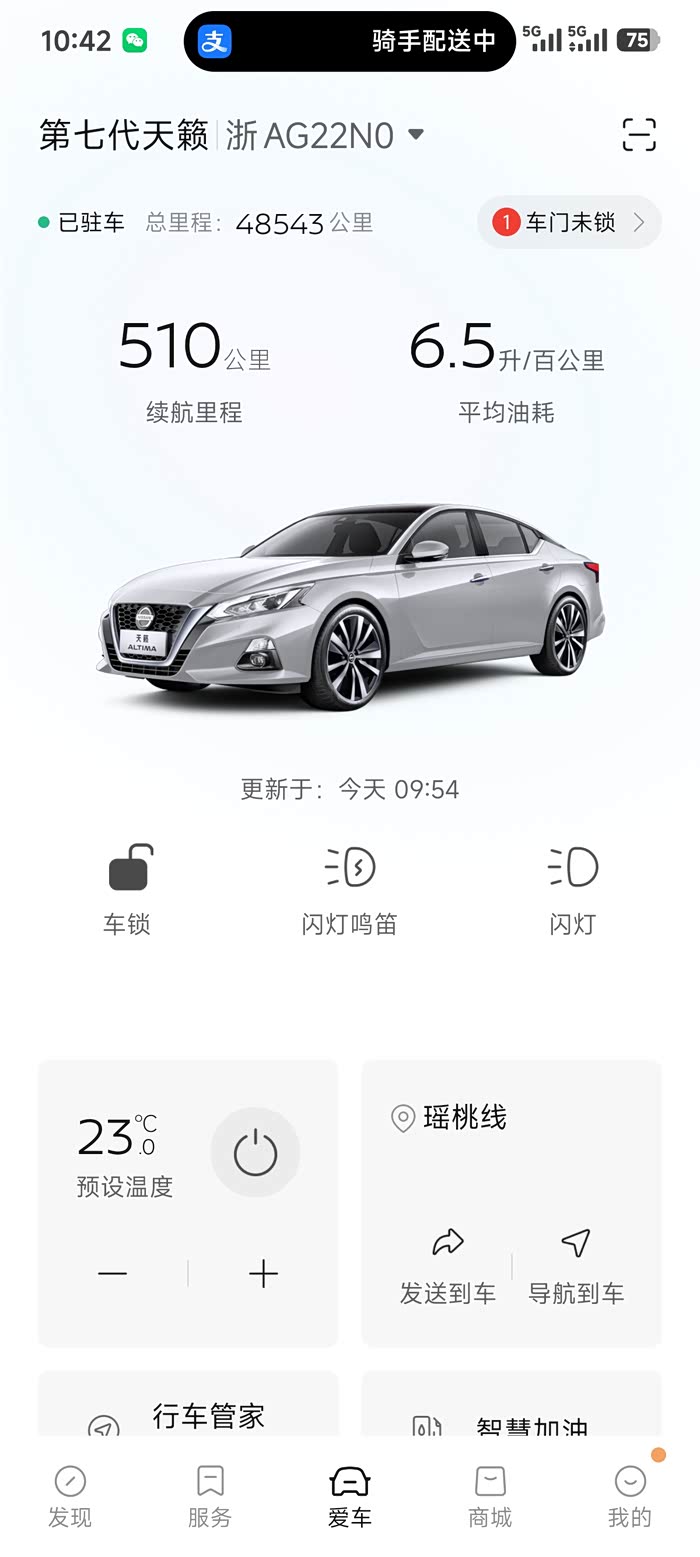This screenshot has height=1557, width=700.
Task: Go to the 商城 tab
Action: pyautogui.click(x=490, y=1496)
